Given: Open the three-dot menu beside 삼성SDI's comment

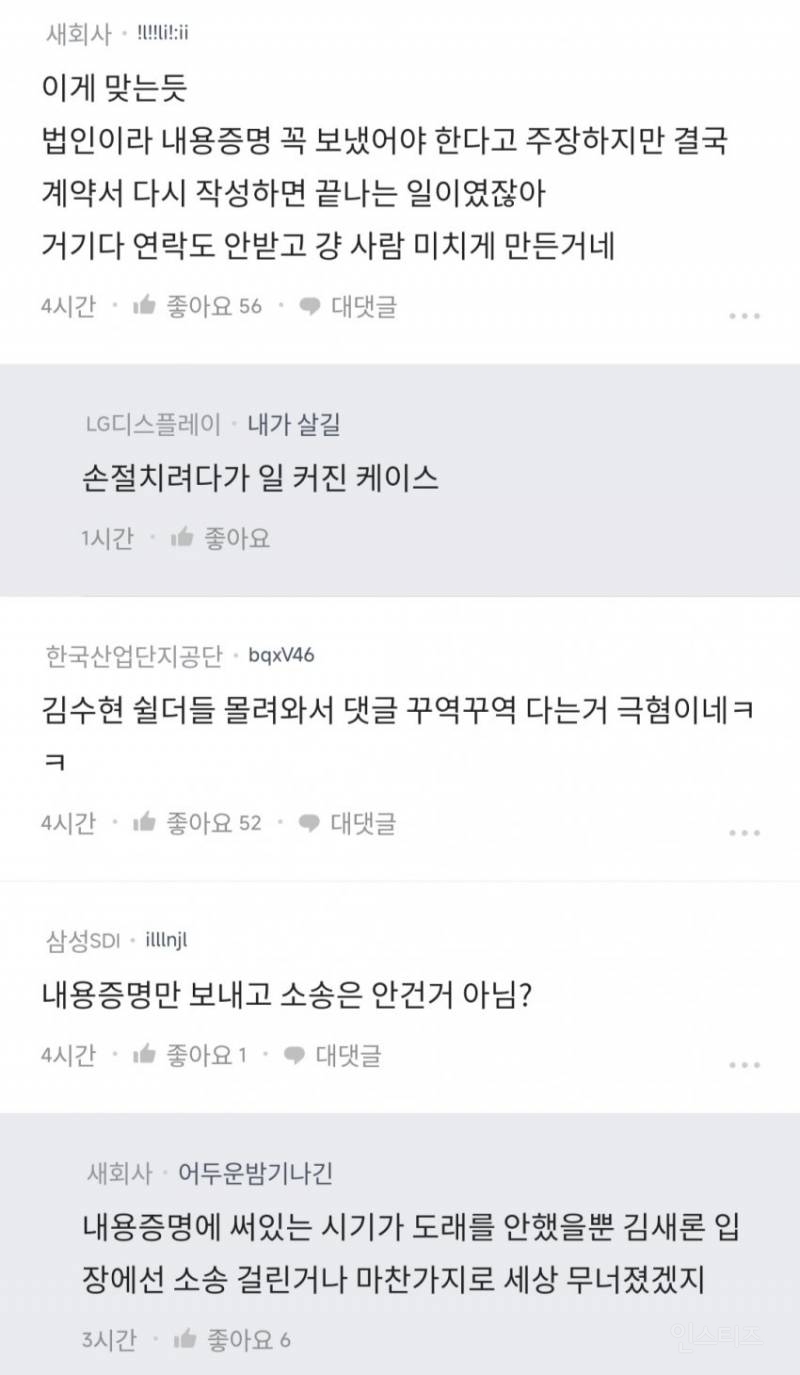Looking at the screenshot, I should coord(744,1062).
